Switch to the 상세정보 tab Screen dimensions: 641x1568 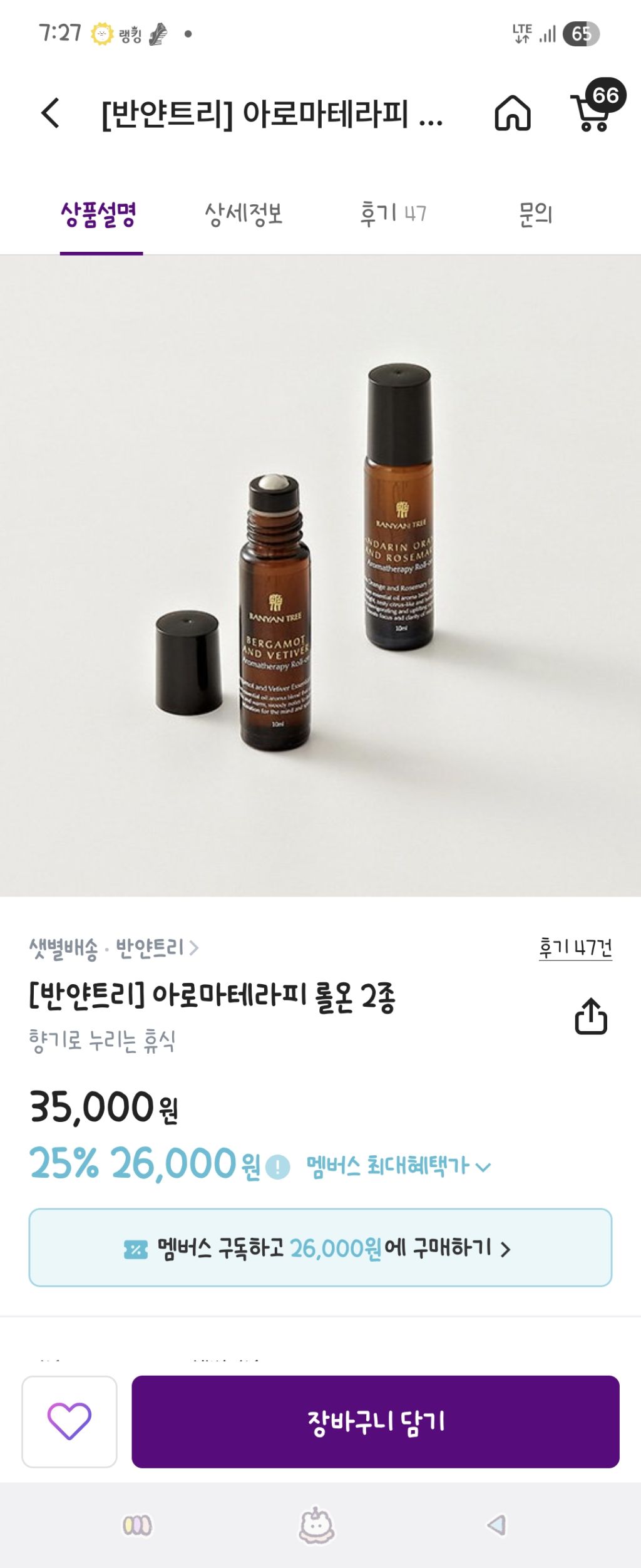244,214
